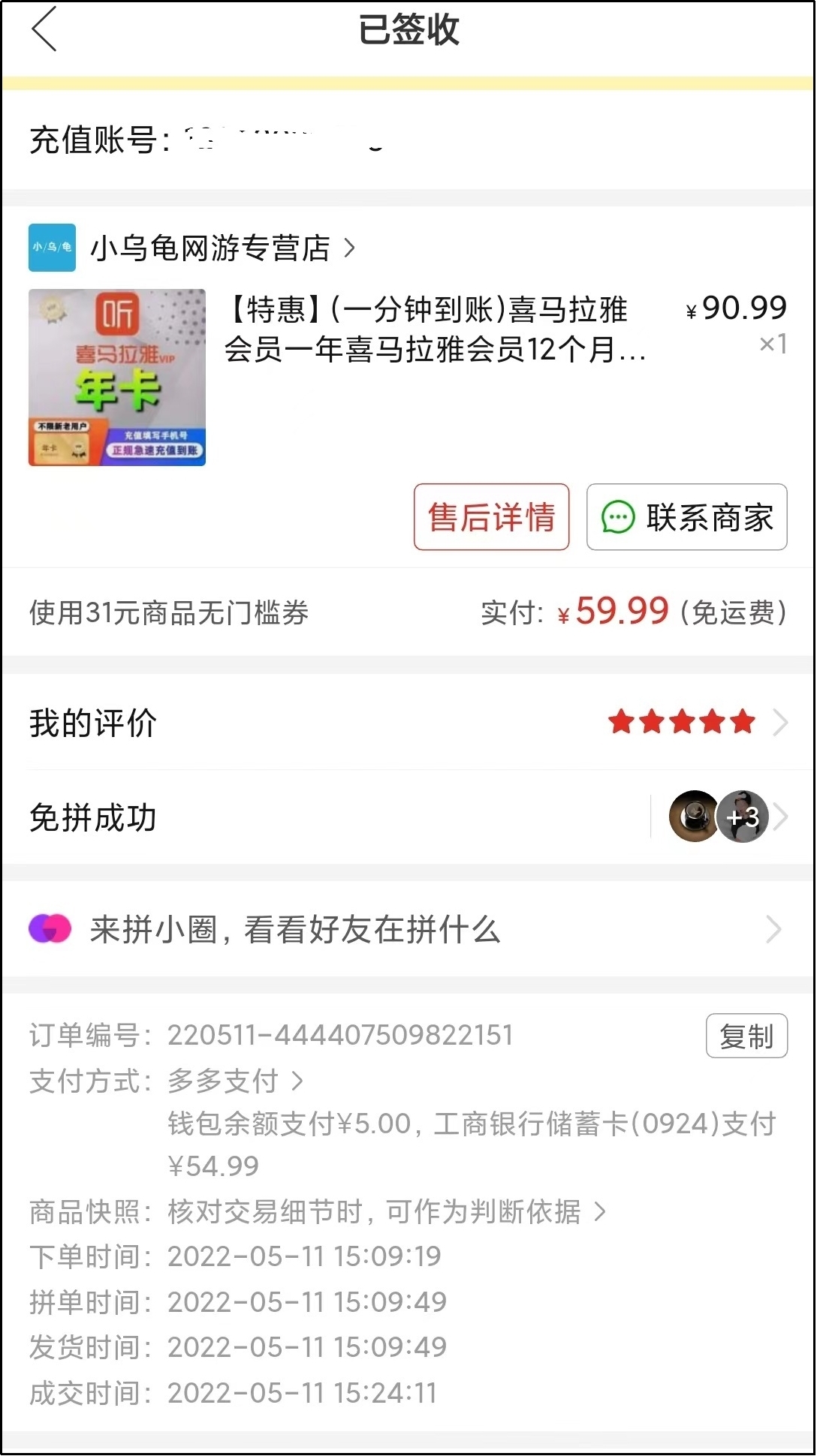Open the Ximalaya VIP product thumbnail

[116, 378]
